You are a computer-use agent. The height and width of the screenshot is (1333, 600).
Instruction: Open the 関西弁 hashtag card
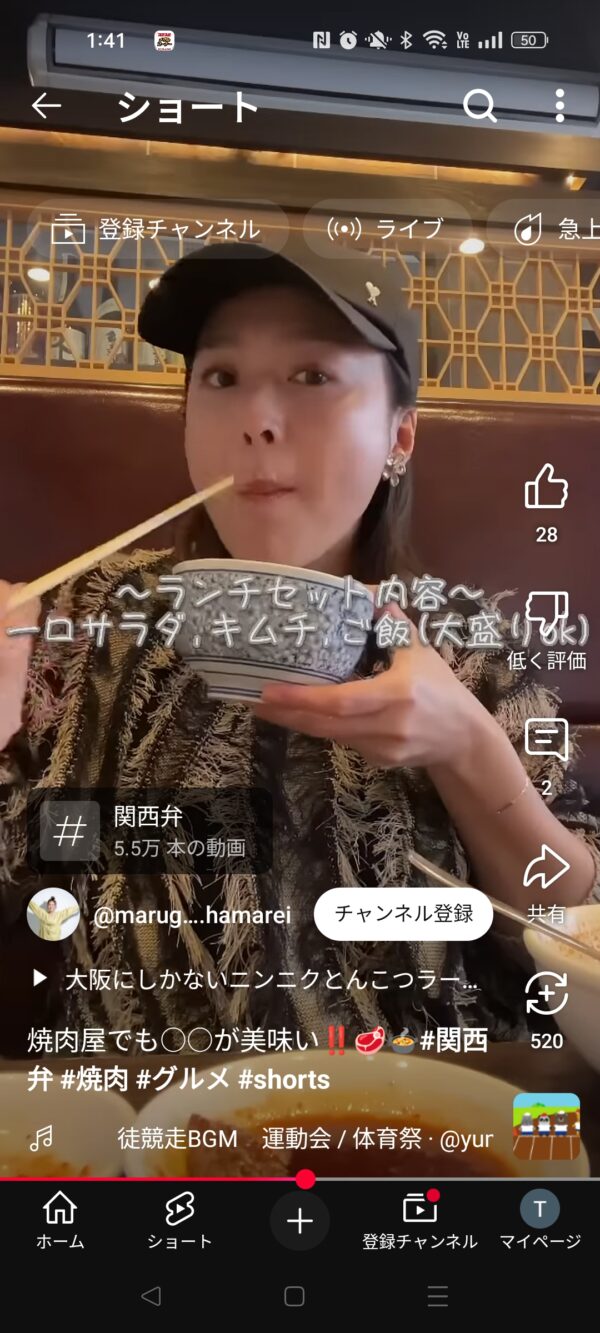click(x=150, y=831)
